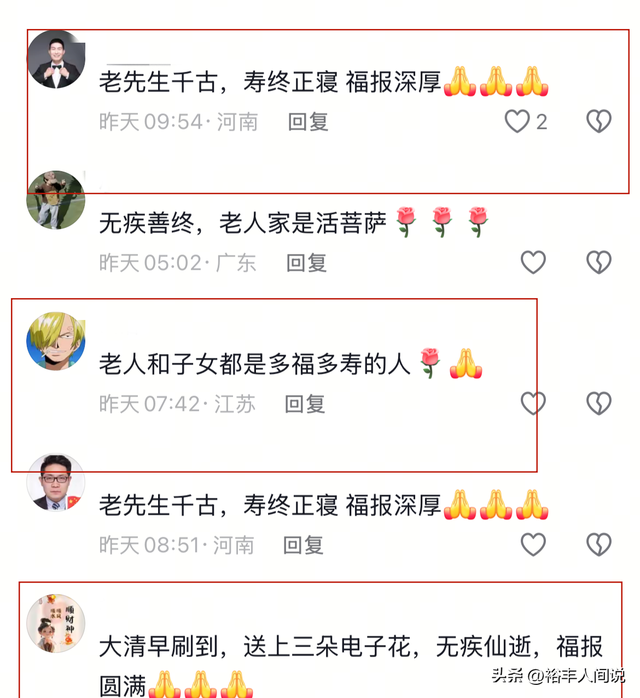
Task: Open the anime-avatar Jiangsu commenter's profile
Action: (55, 341)
